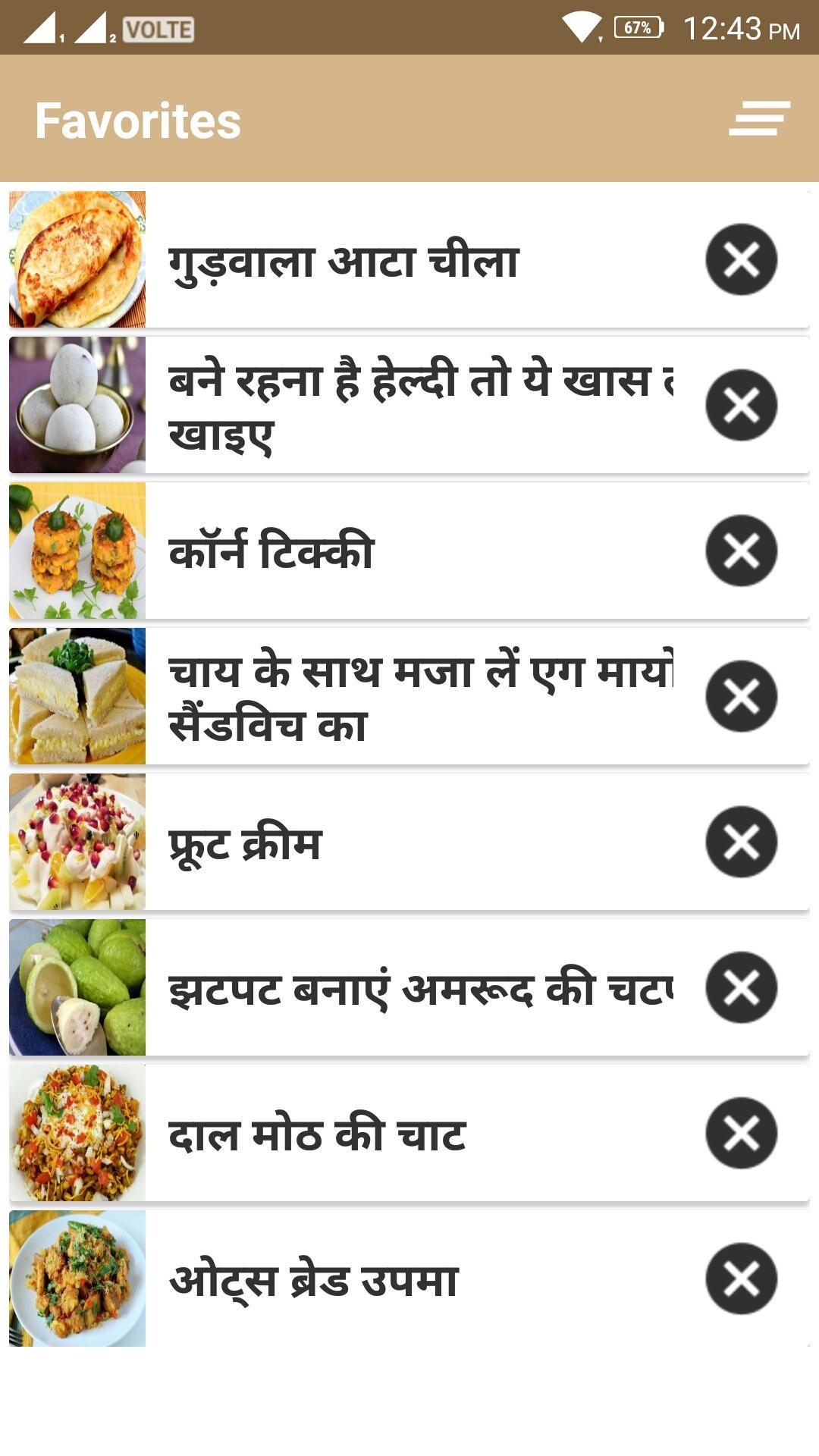Open the कॉर्न टिक्की recipe
Screen dimensions: 819x1456
pos(271,551)
